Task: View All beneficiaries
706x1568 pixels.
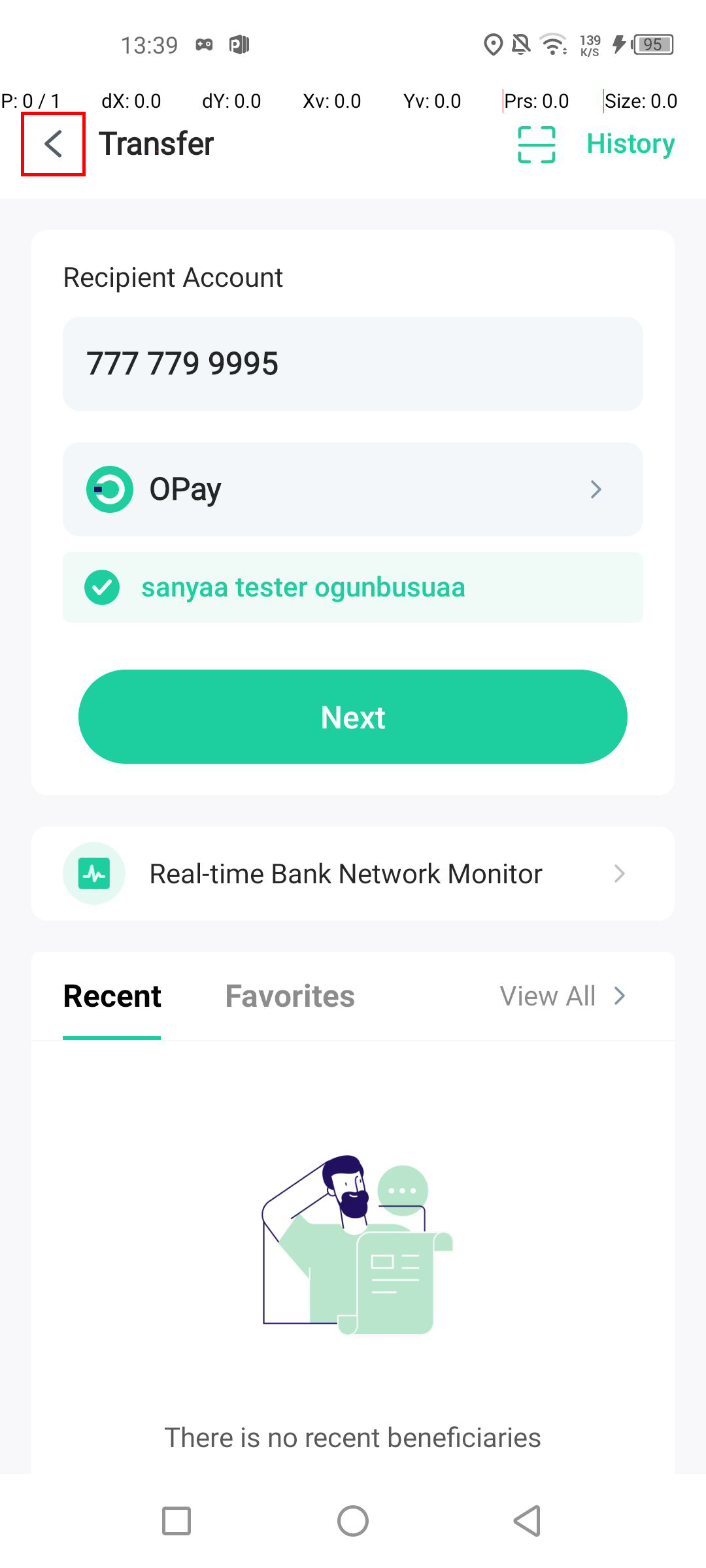Action: pos(562,996)
